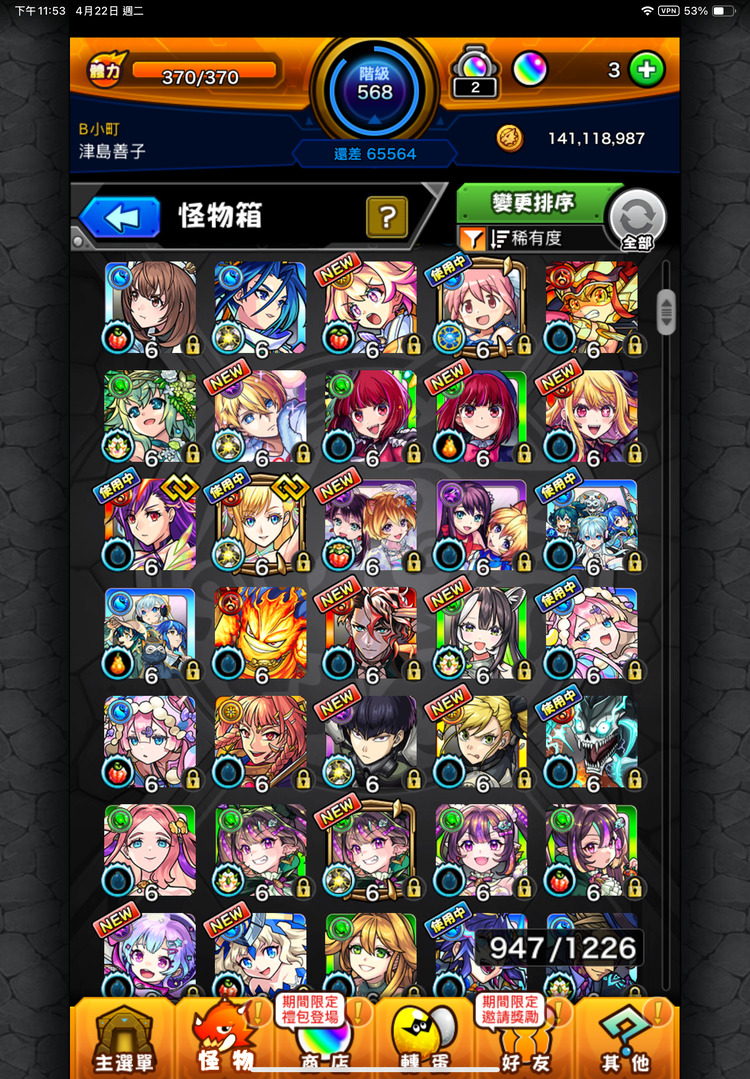Image resolution: width=750 pixels, height=1079 pixels.
Task: Select the orange fire monster tile
Action: click(260, 634)
